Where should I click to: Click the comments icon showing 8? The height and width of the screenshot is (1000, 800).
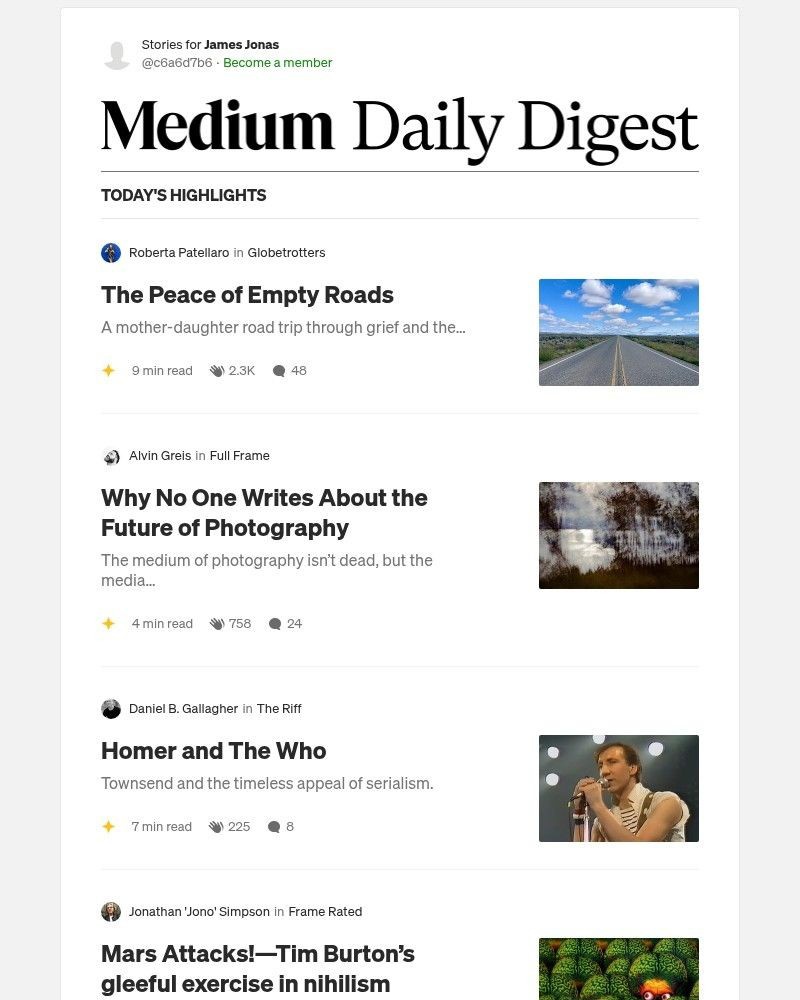(275, 826)
